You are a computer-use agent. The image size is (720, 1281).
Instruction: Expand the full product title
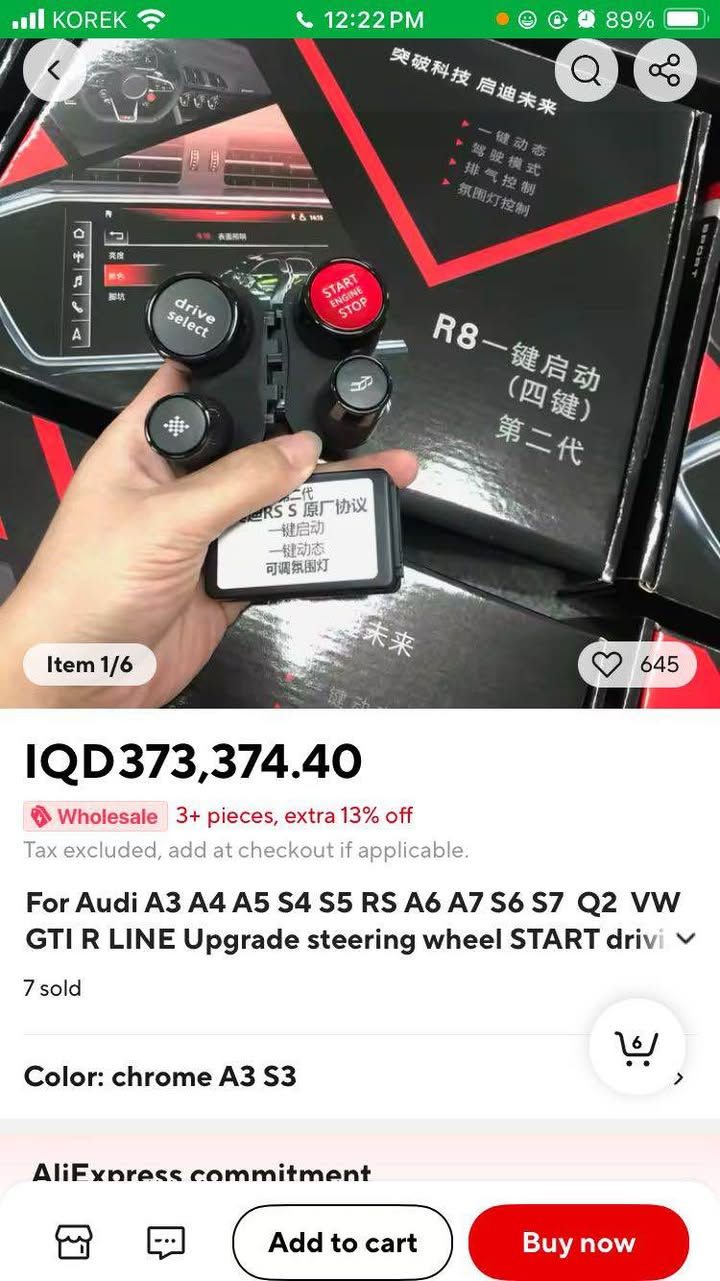pyautogui.click(x=686, y=939)
